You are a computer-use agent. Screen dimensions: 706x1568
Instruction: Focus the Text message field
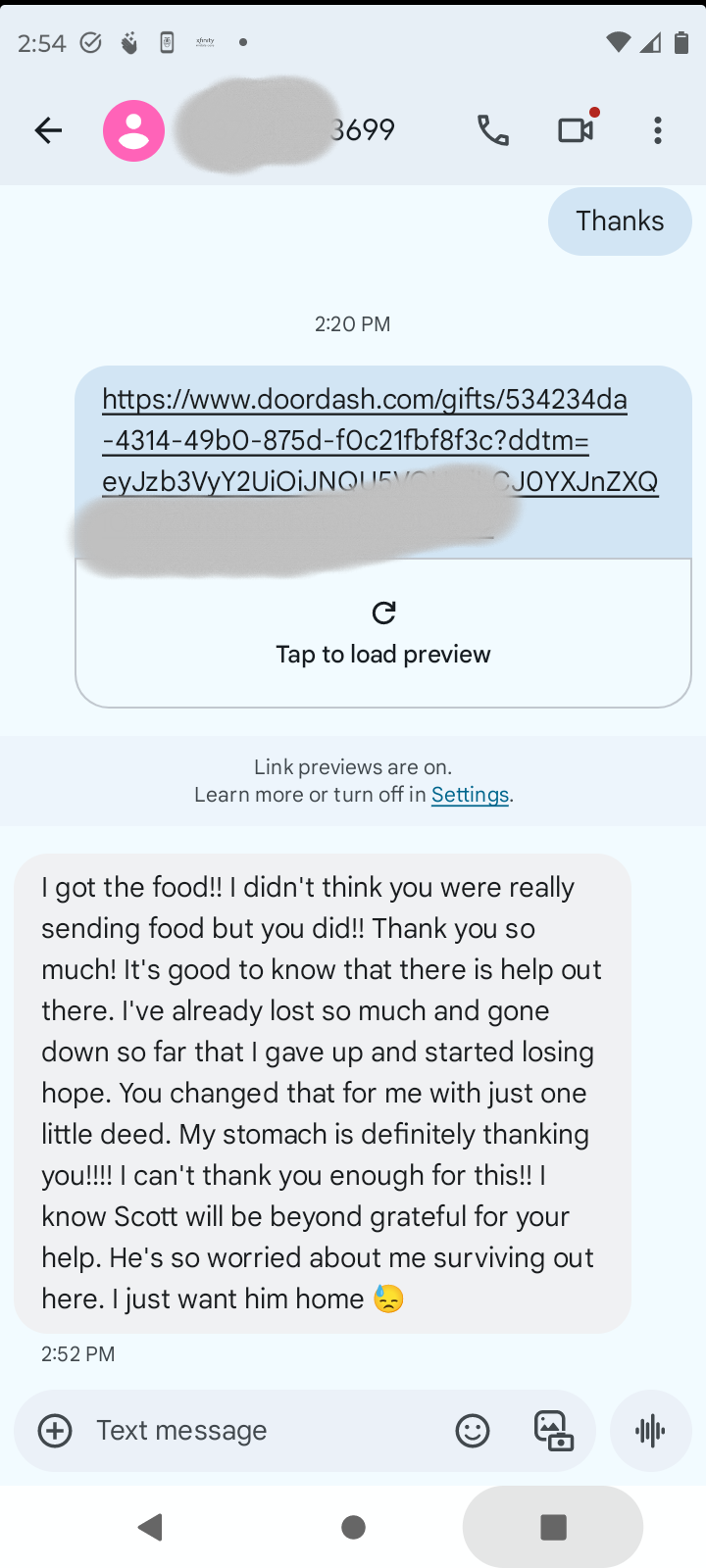coord(265,1431)
